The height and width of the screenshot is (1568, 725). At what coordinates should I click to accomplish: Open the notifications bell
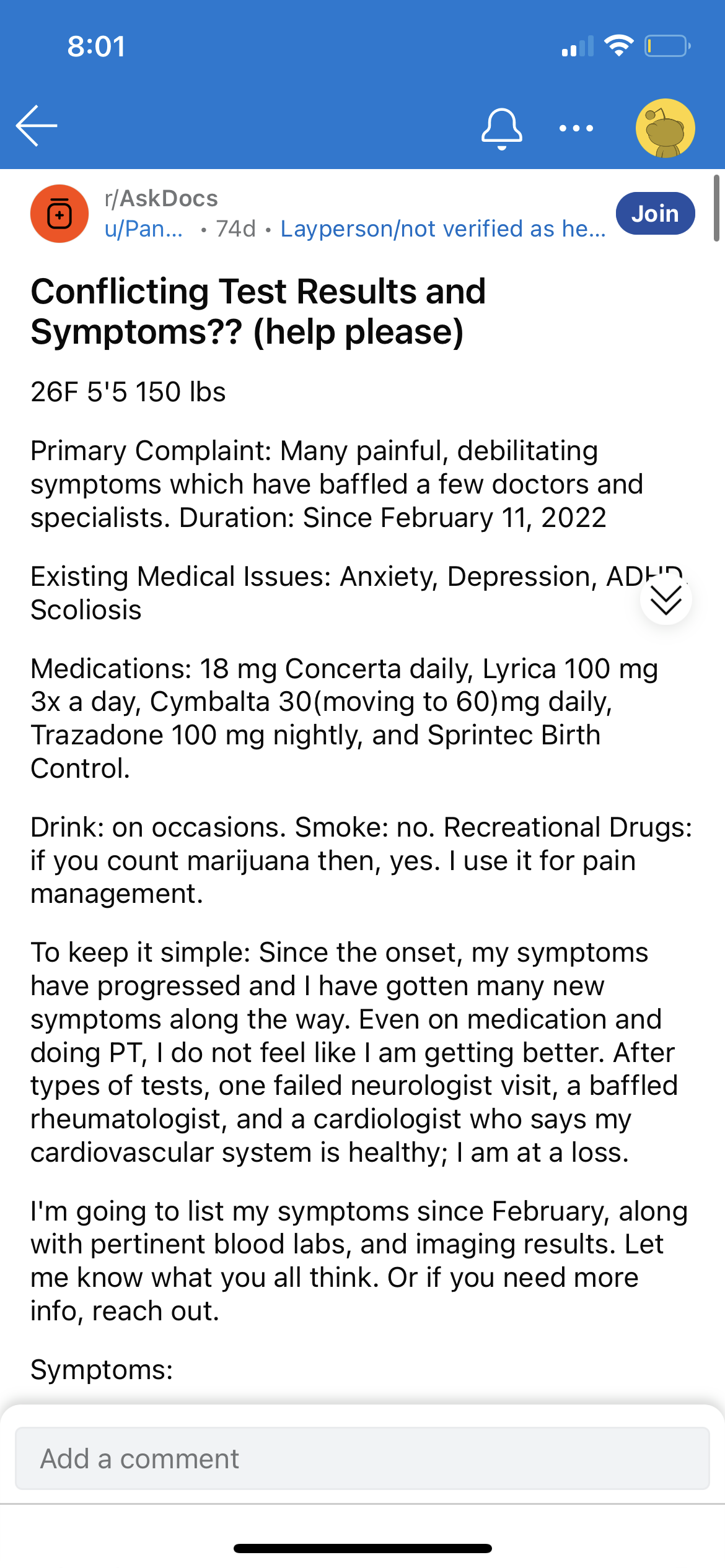tap(502, 129)
